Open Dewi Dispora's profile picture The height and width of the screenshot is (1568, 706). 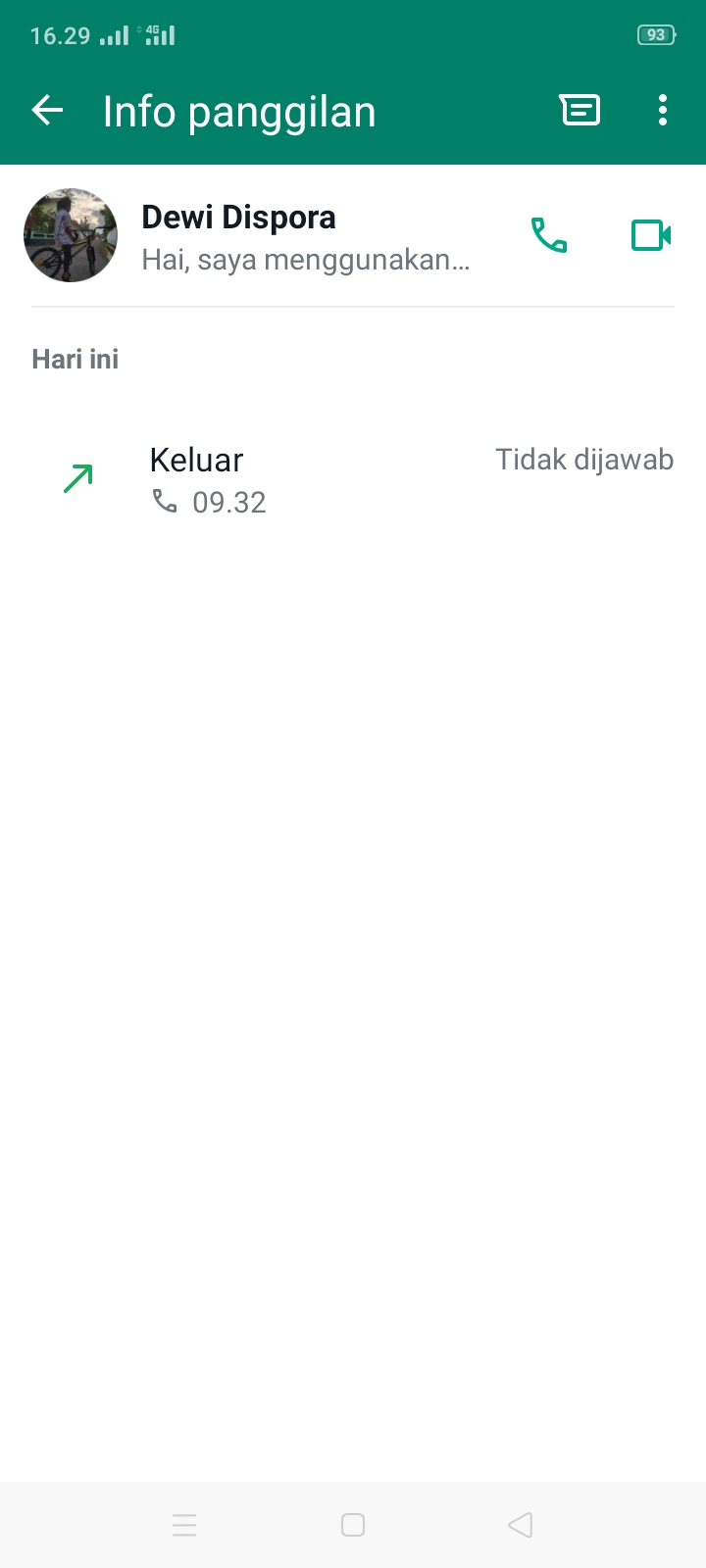coord(70,235)
